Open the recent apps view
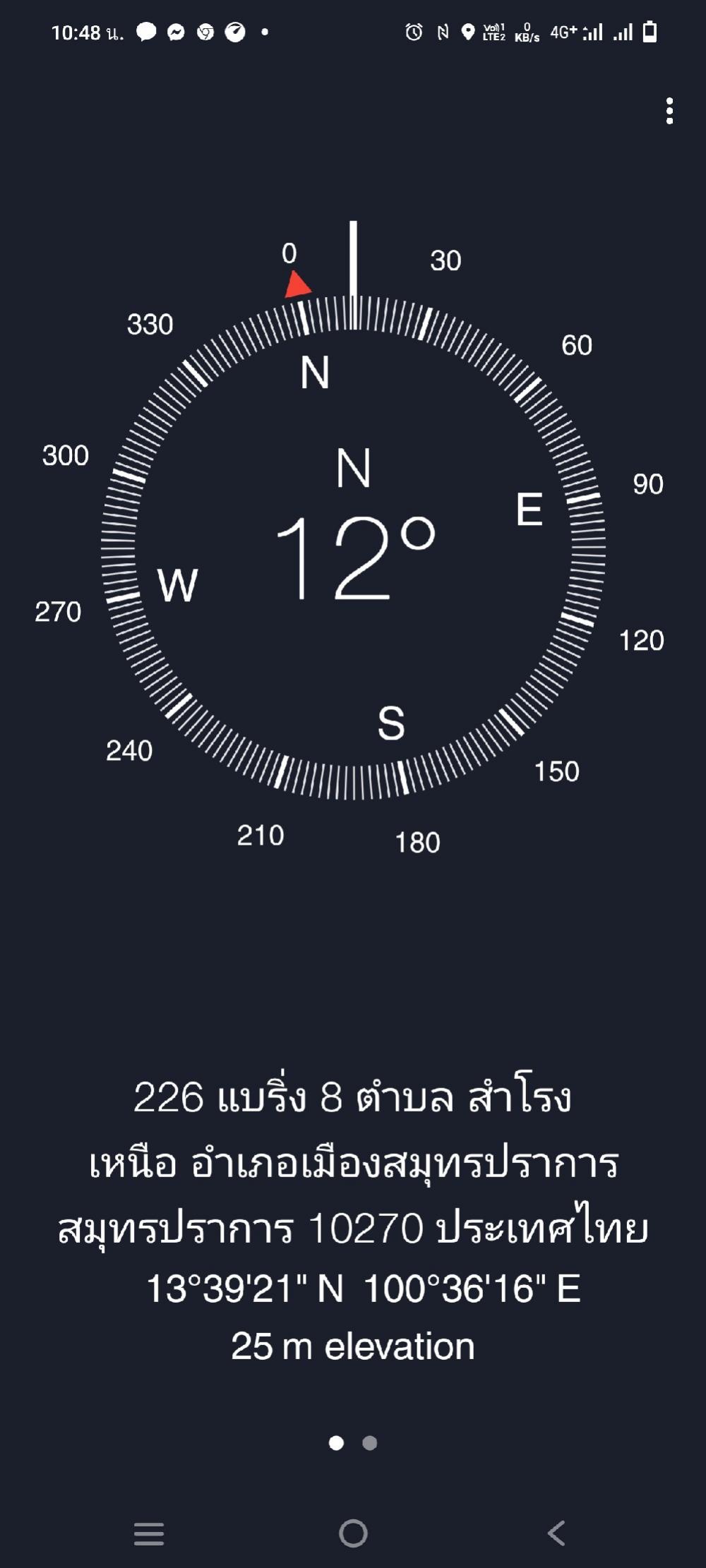This screenshot has width=706, height=1568. click(x=149, y=1534)
